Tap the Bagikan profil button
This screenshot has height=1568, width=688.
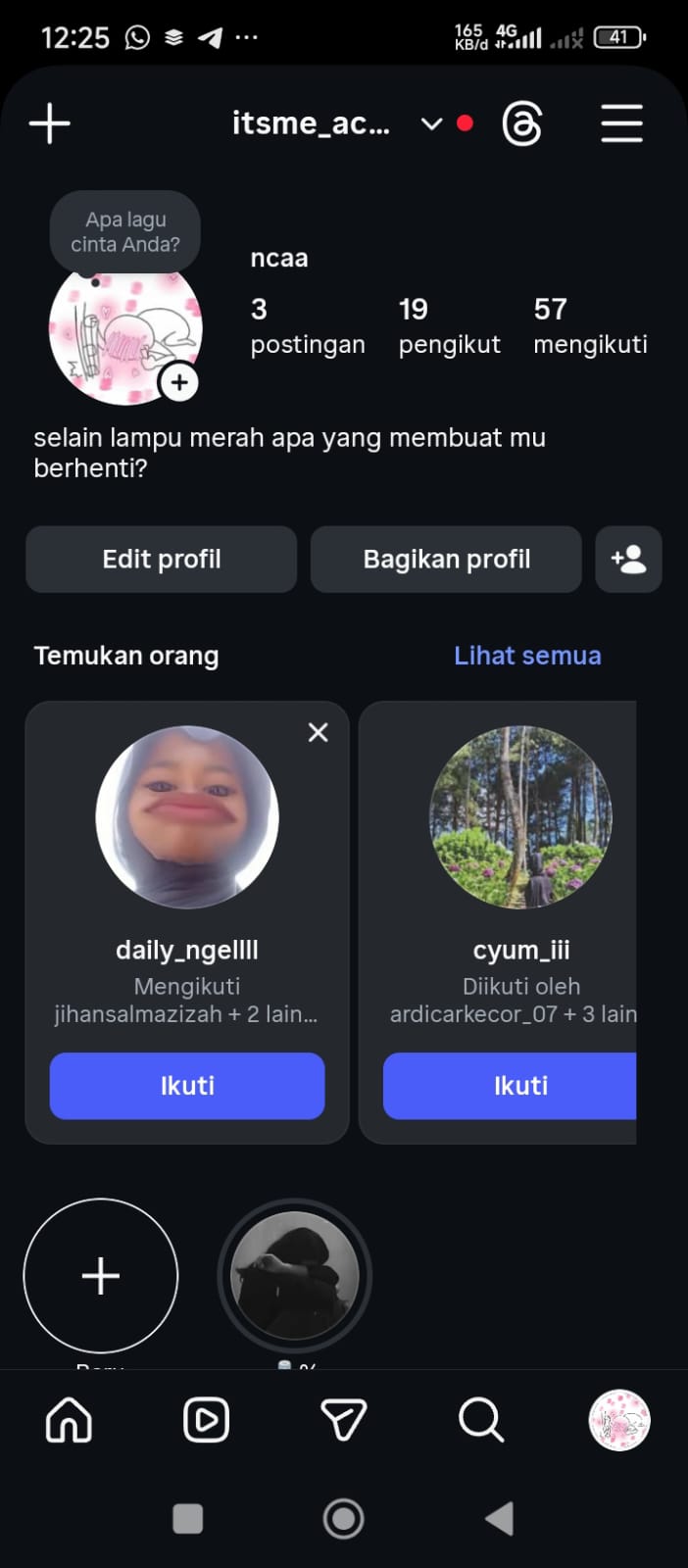[x=446, y=560]
